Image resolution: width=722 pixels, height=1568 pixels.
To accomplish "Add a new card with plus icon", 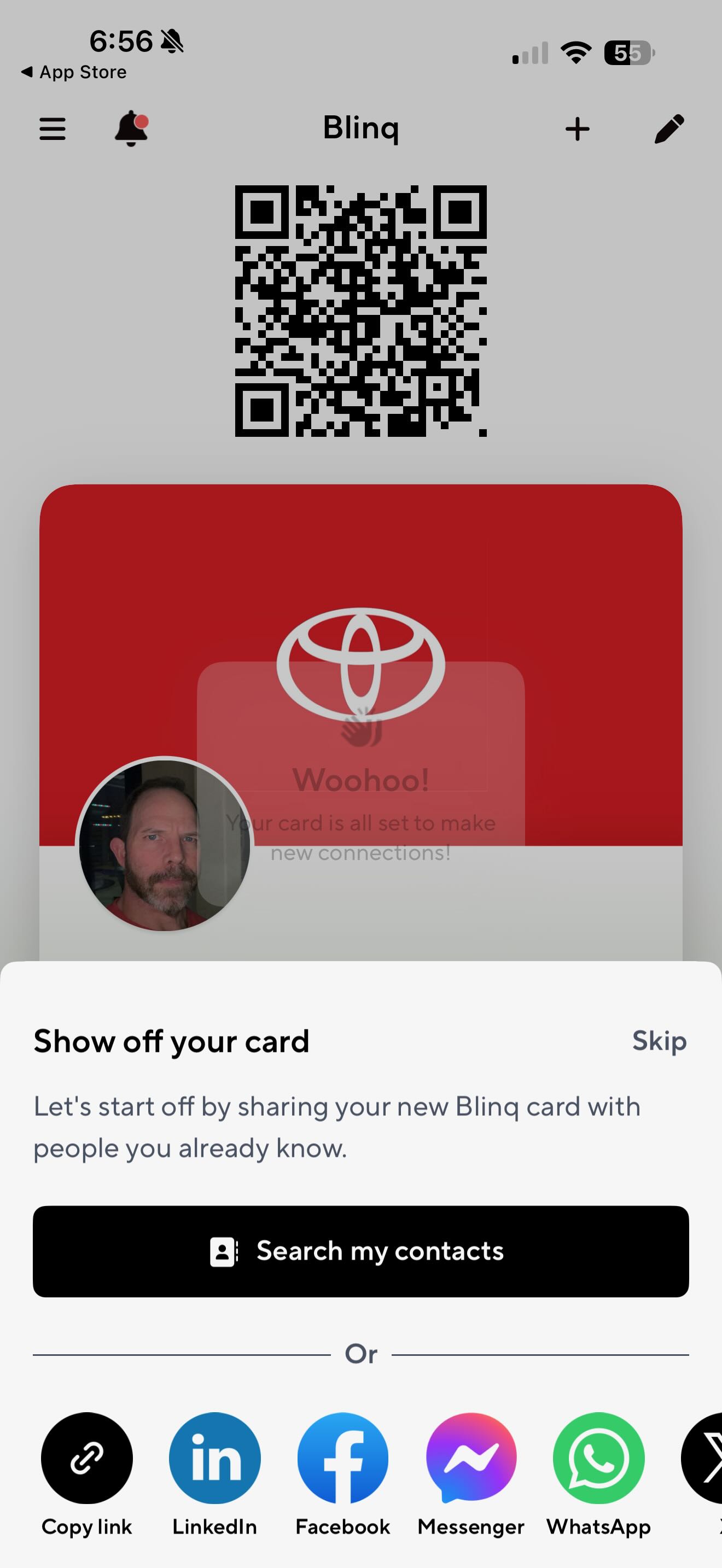I will 577,129.
